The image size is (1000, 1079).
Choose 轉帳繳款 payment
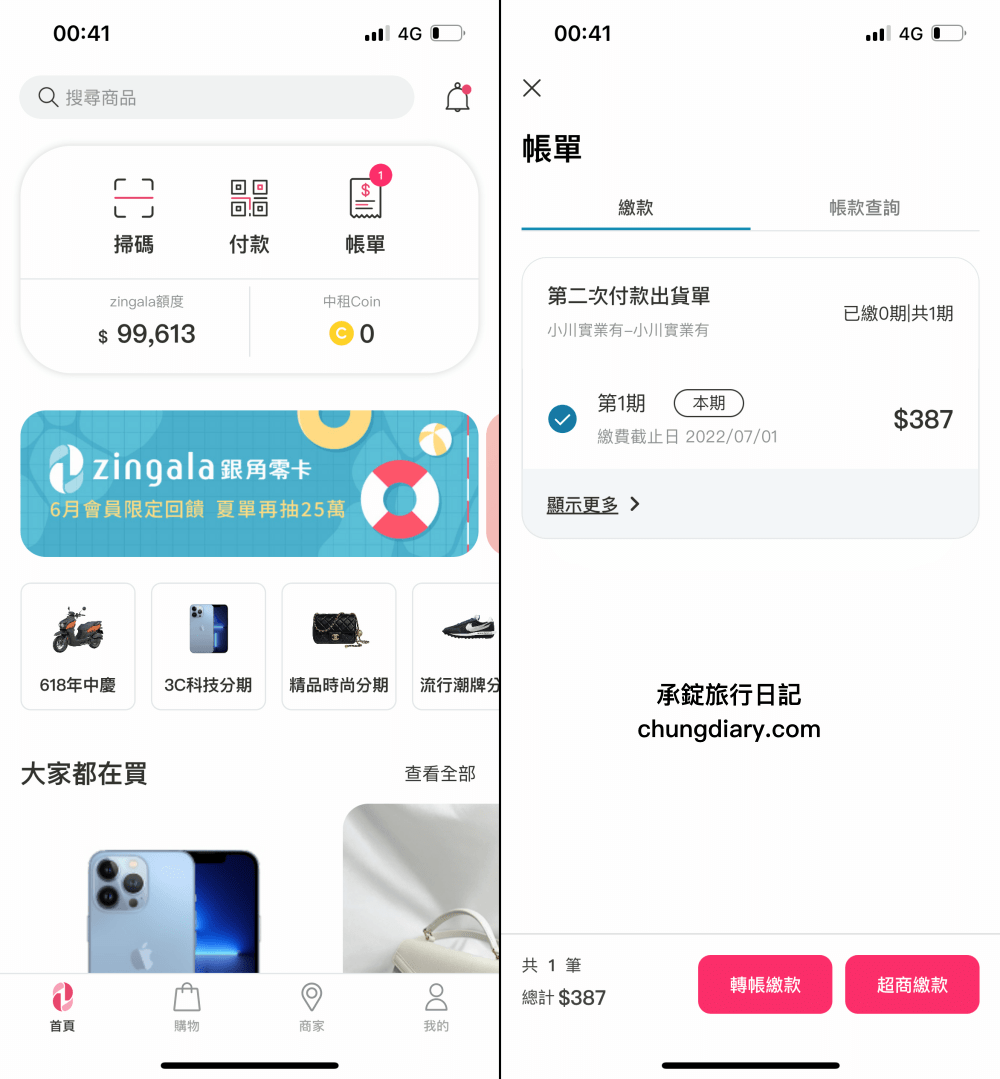click(765, 984)
